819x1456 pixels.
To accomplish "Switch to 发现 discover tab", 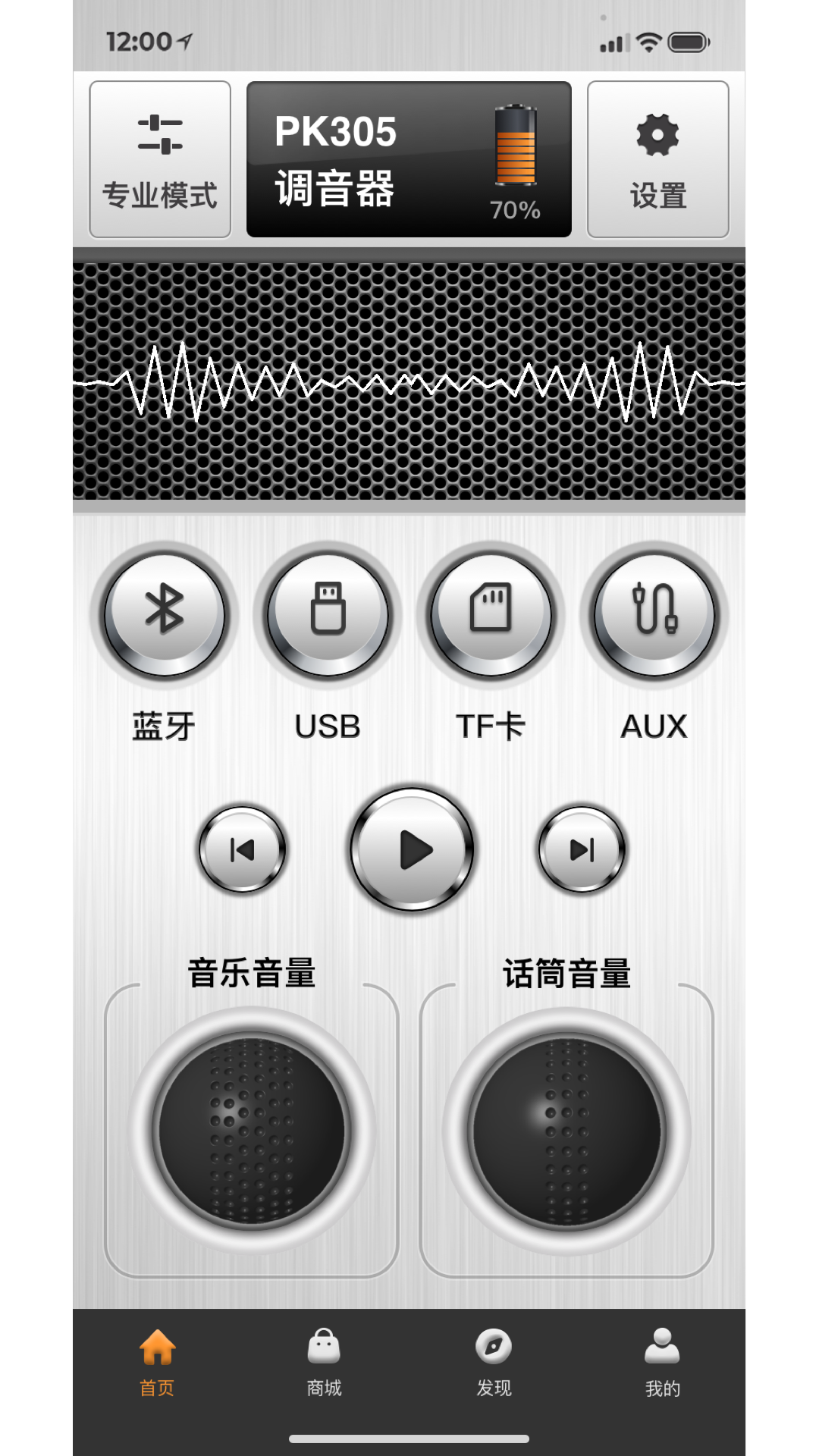I will pos(494,1363).
